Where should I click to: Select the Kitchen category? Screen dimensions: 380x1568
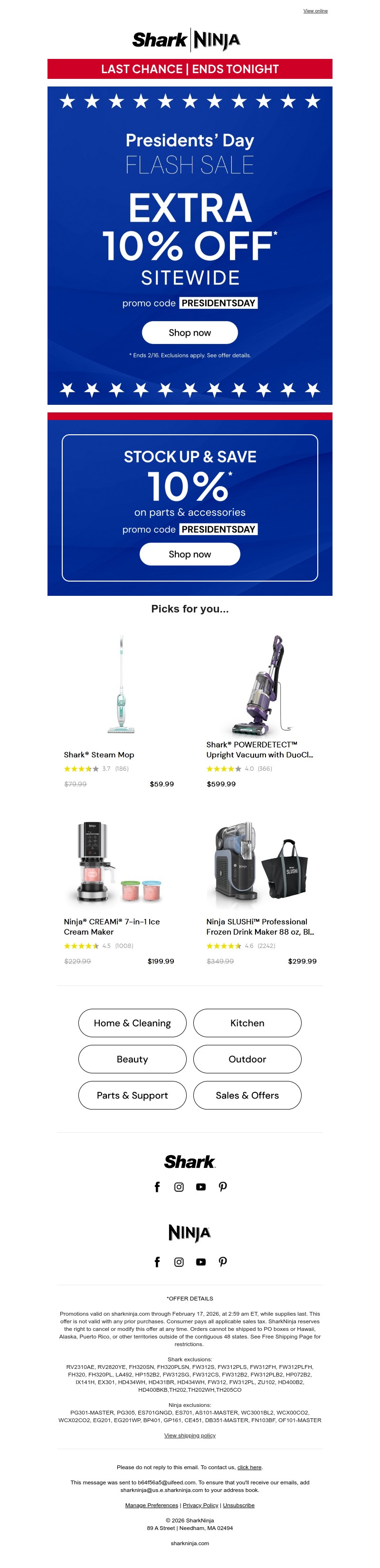pos(247,1023)
